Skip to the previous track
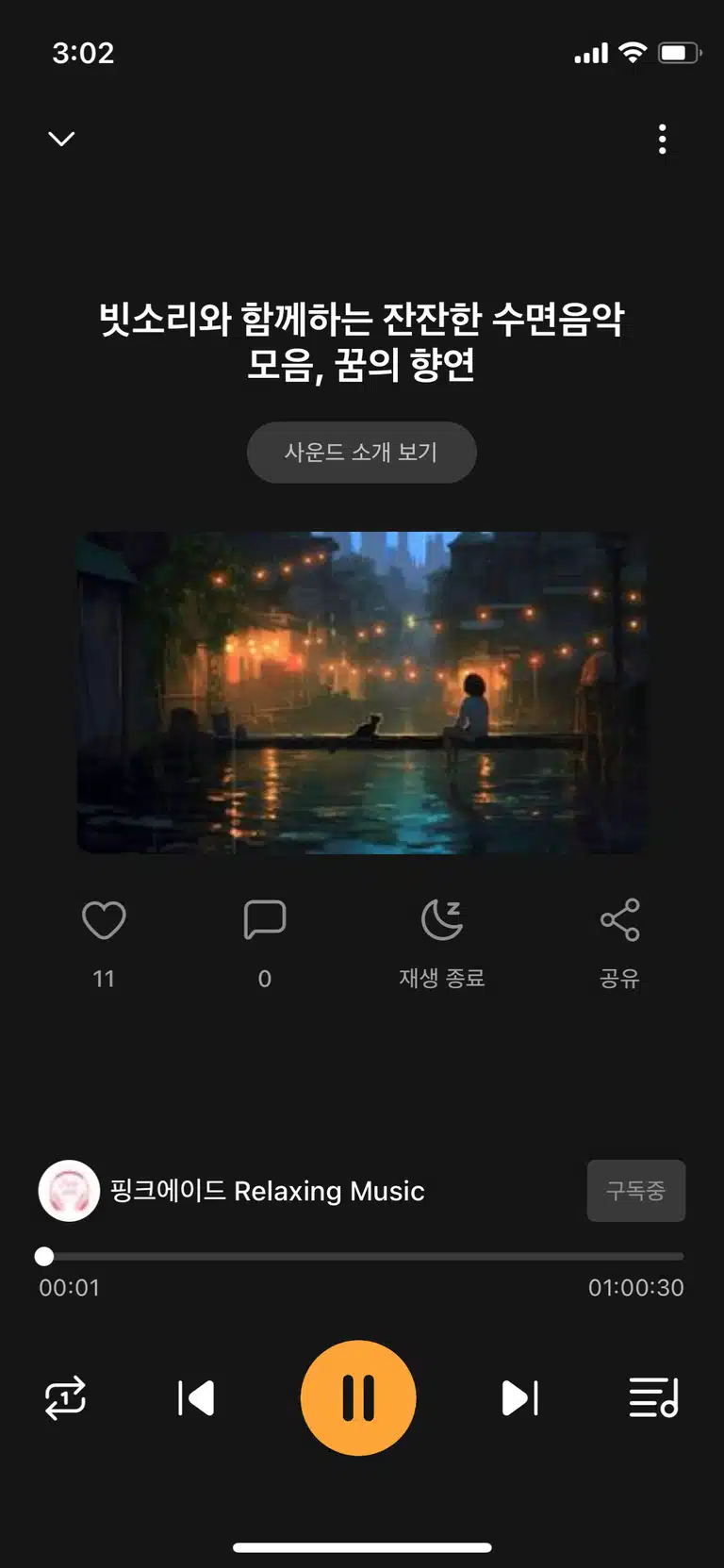The height and width of the screenshot is (1568, 724). [196, 1398]
